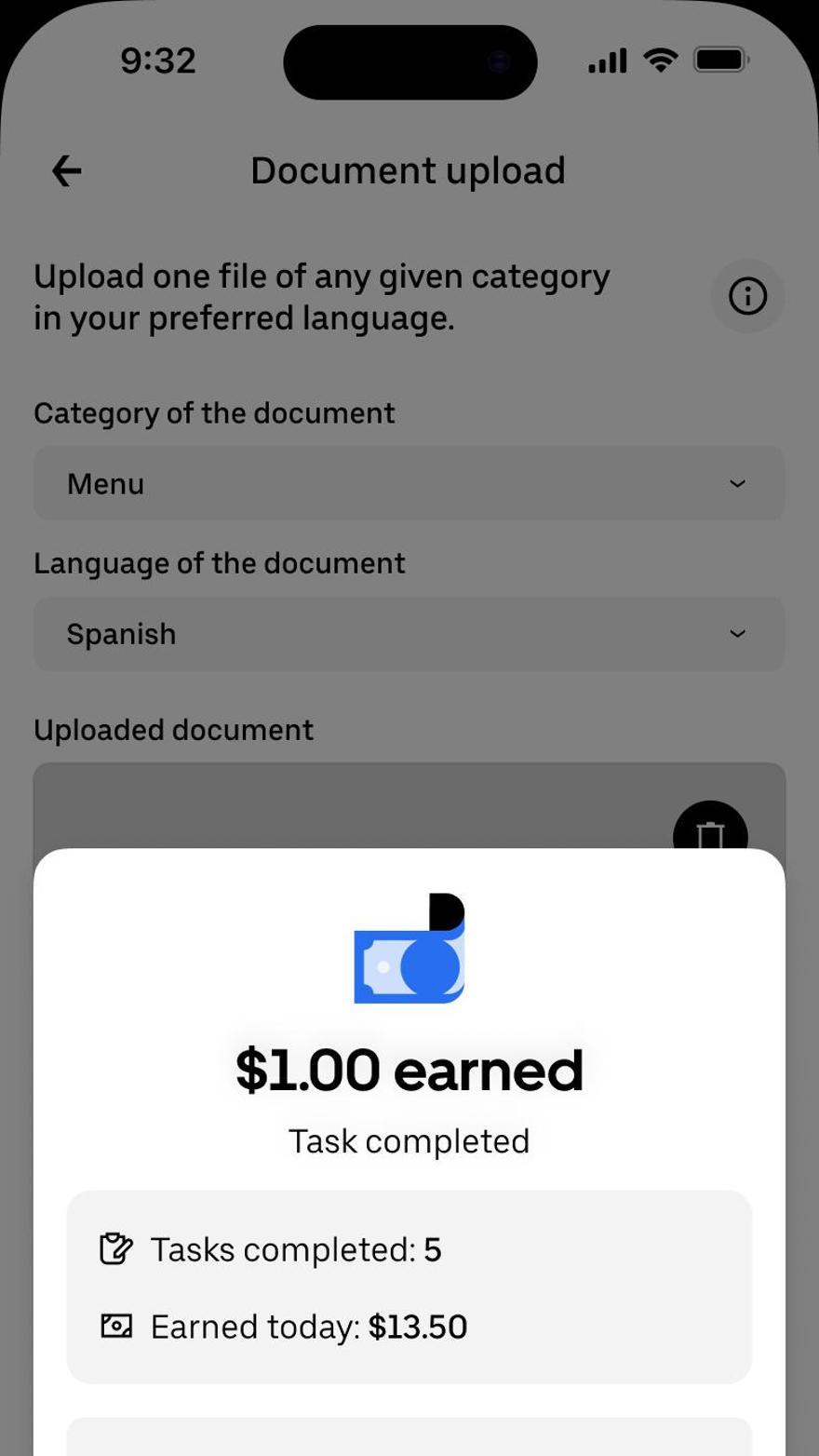819x1456 pixels.
Task: Open the Language of the document dropdown
Action: 409,634
